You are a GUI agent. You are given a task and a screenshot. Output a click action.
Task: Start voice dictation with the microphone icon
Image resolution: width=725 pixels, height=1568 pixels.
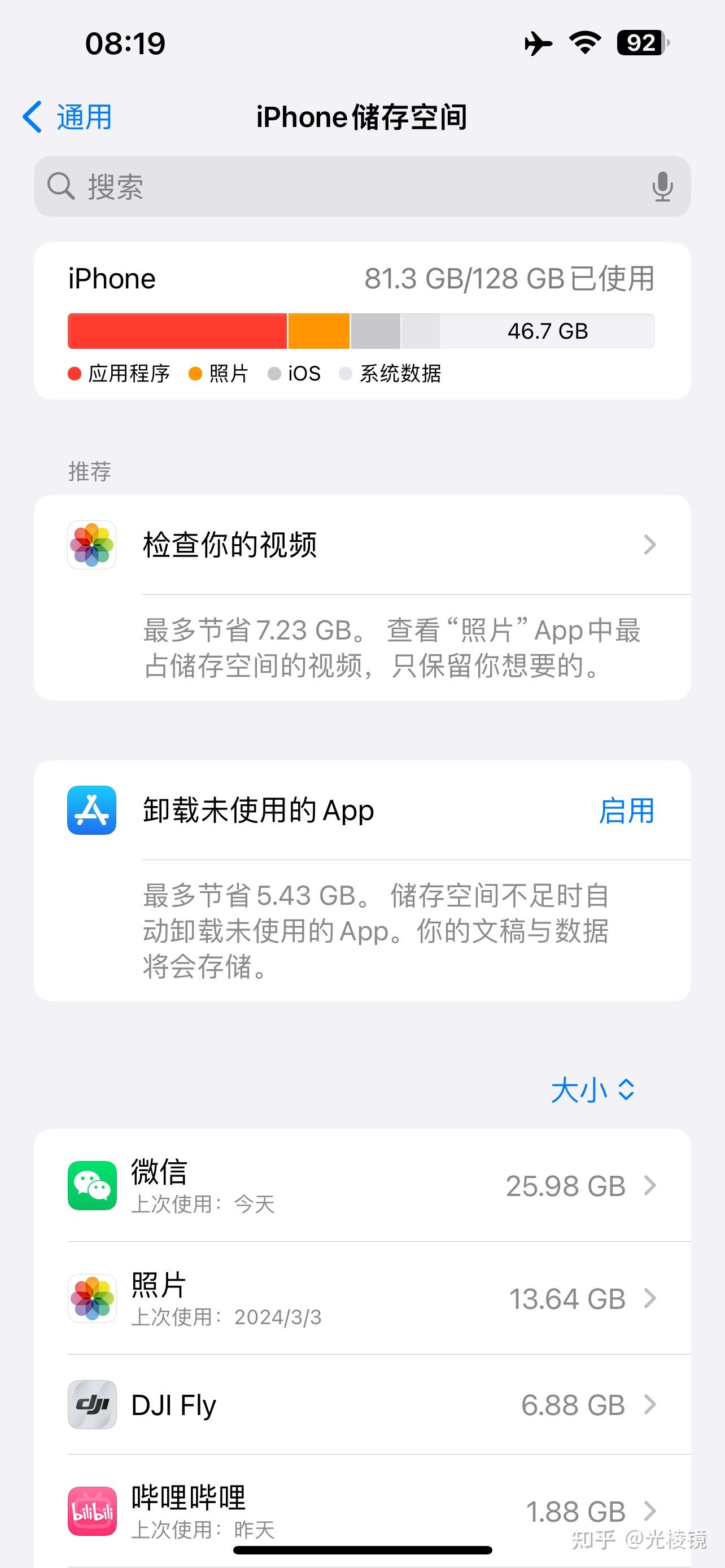click(662, 186)
